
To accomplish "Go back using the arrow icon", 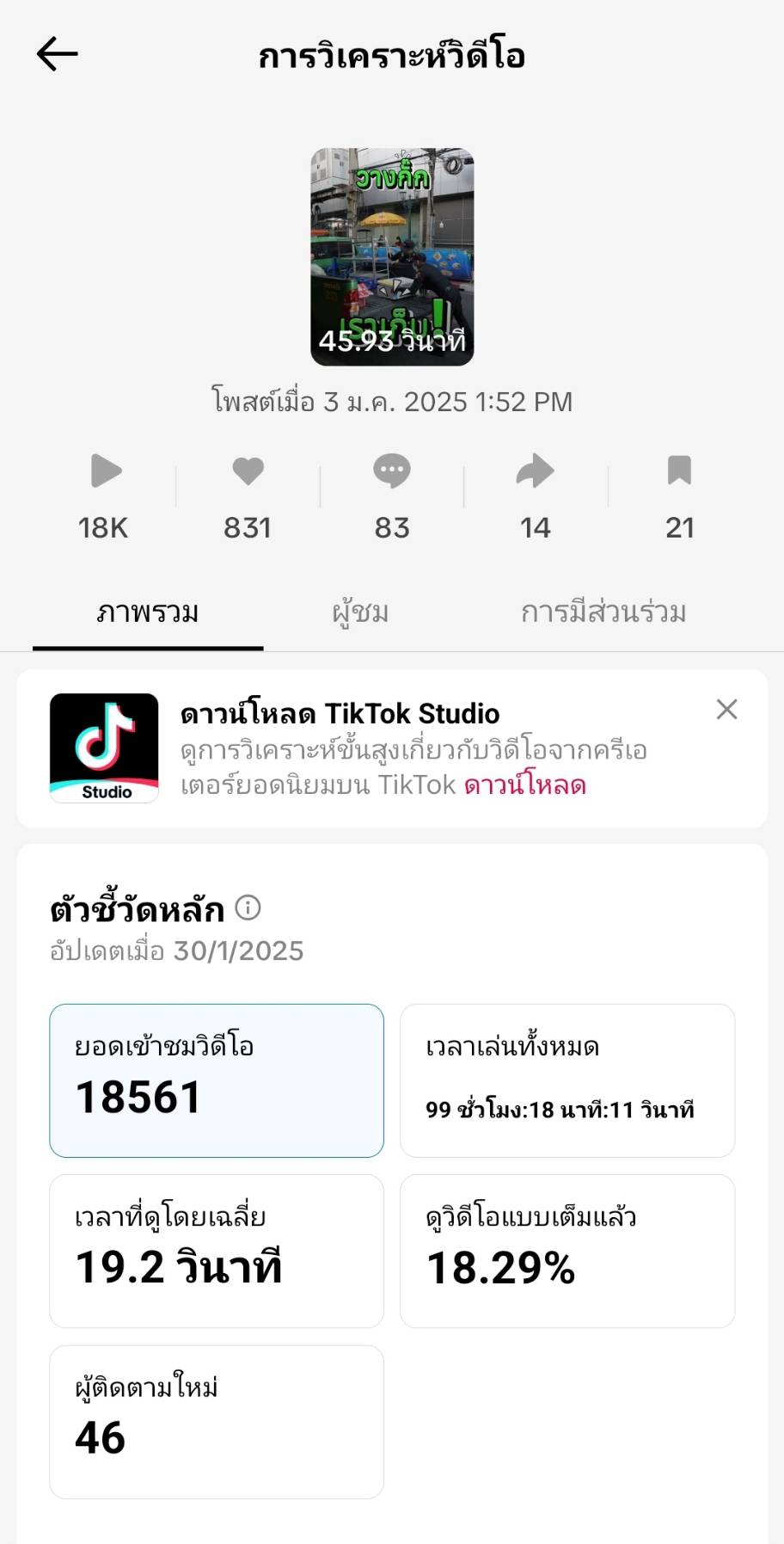I will point(58,54).
